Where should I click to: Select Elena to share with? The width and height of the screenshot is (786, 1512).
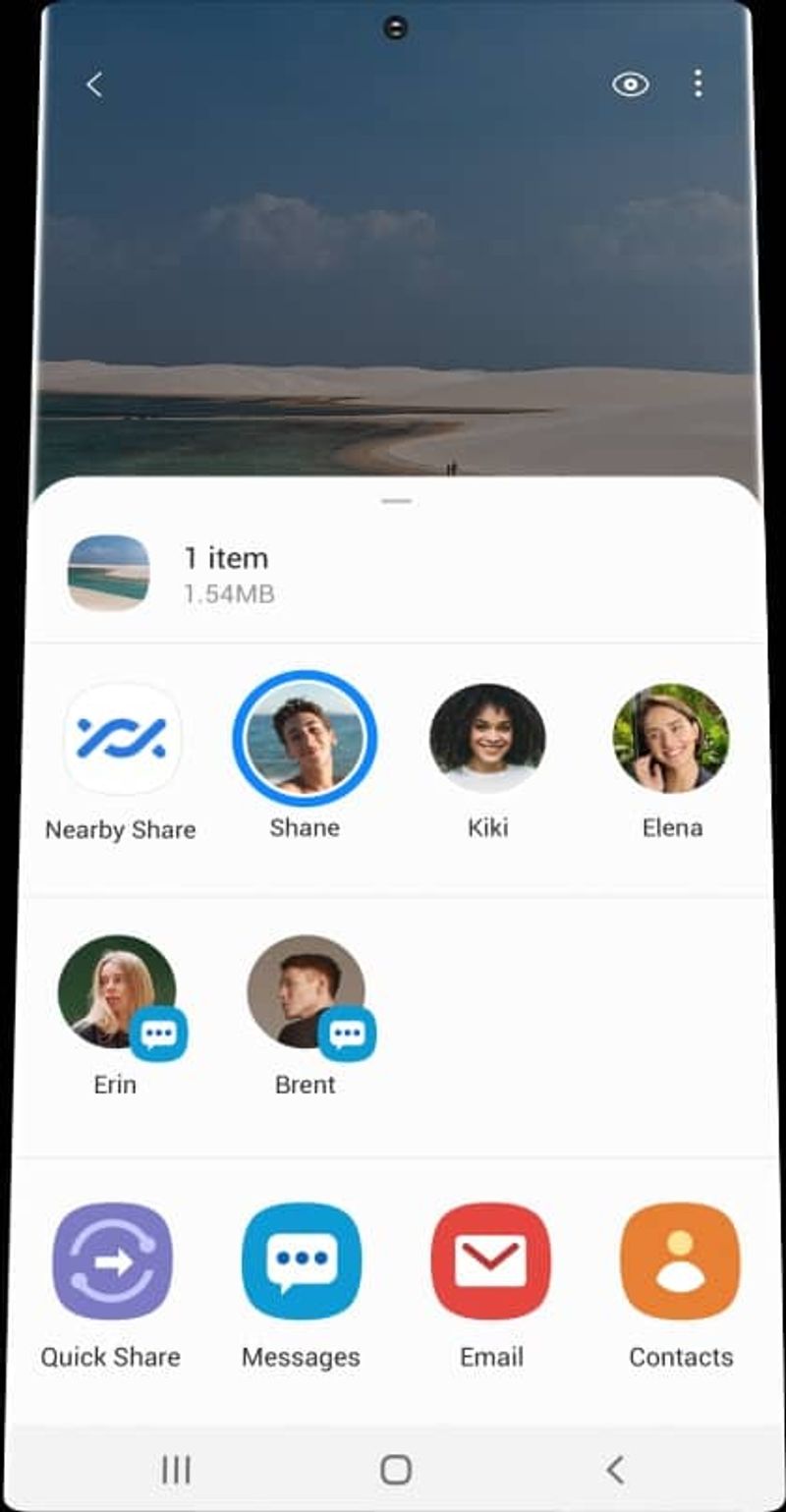(x=671, y=739)
